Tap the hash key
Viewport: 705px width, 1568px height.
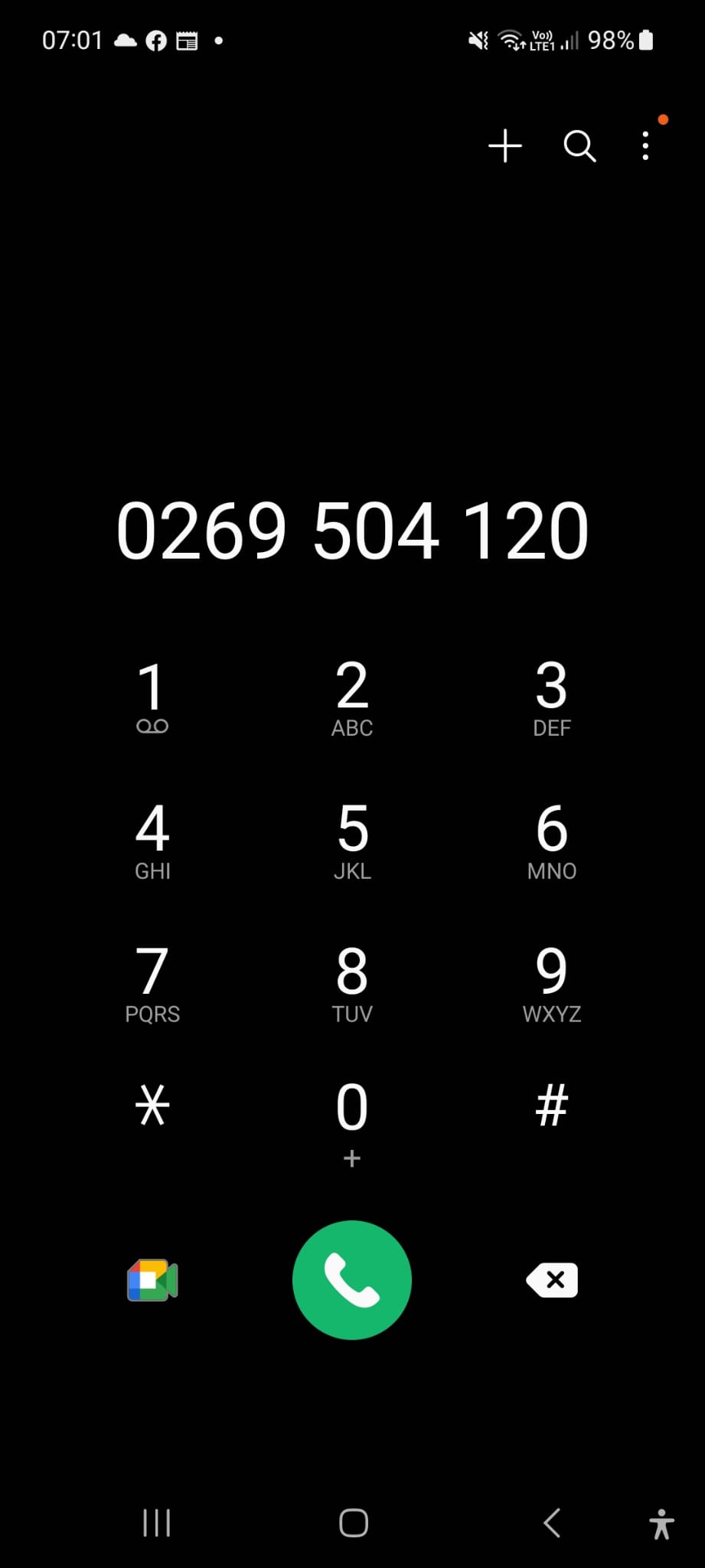coord(552,1106)
